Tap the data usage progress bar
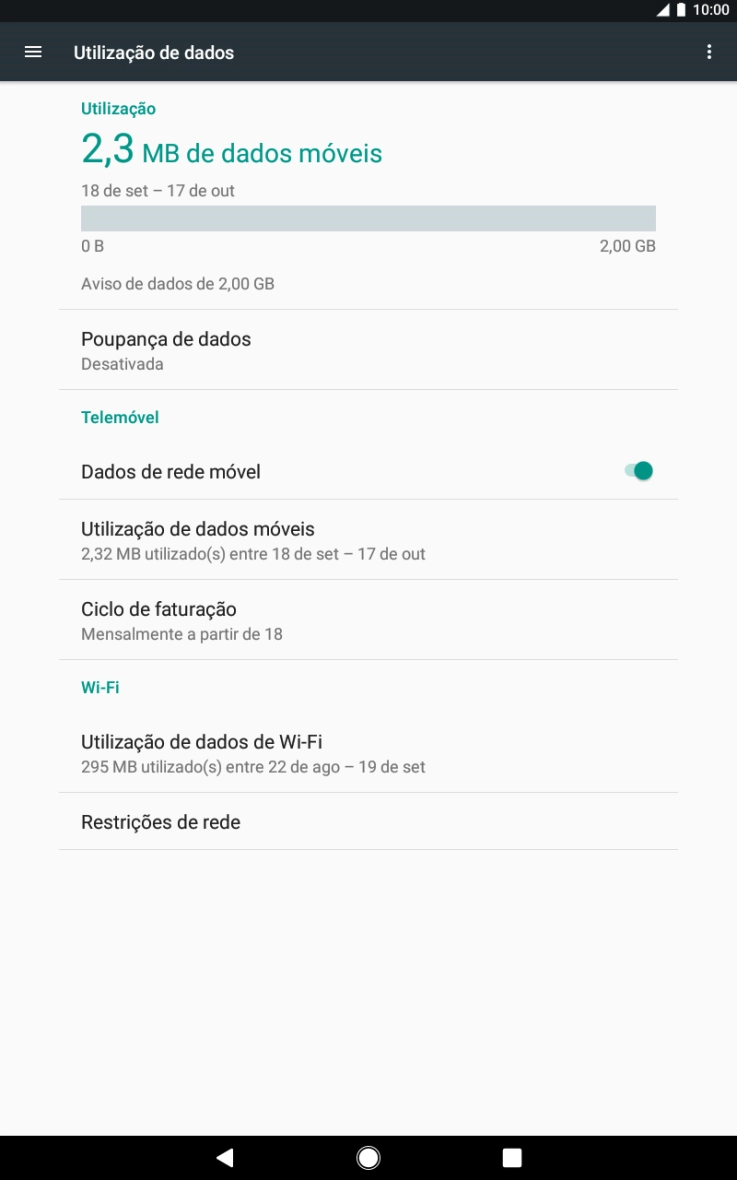 368,217
